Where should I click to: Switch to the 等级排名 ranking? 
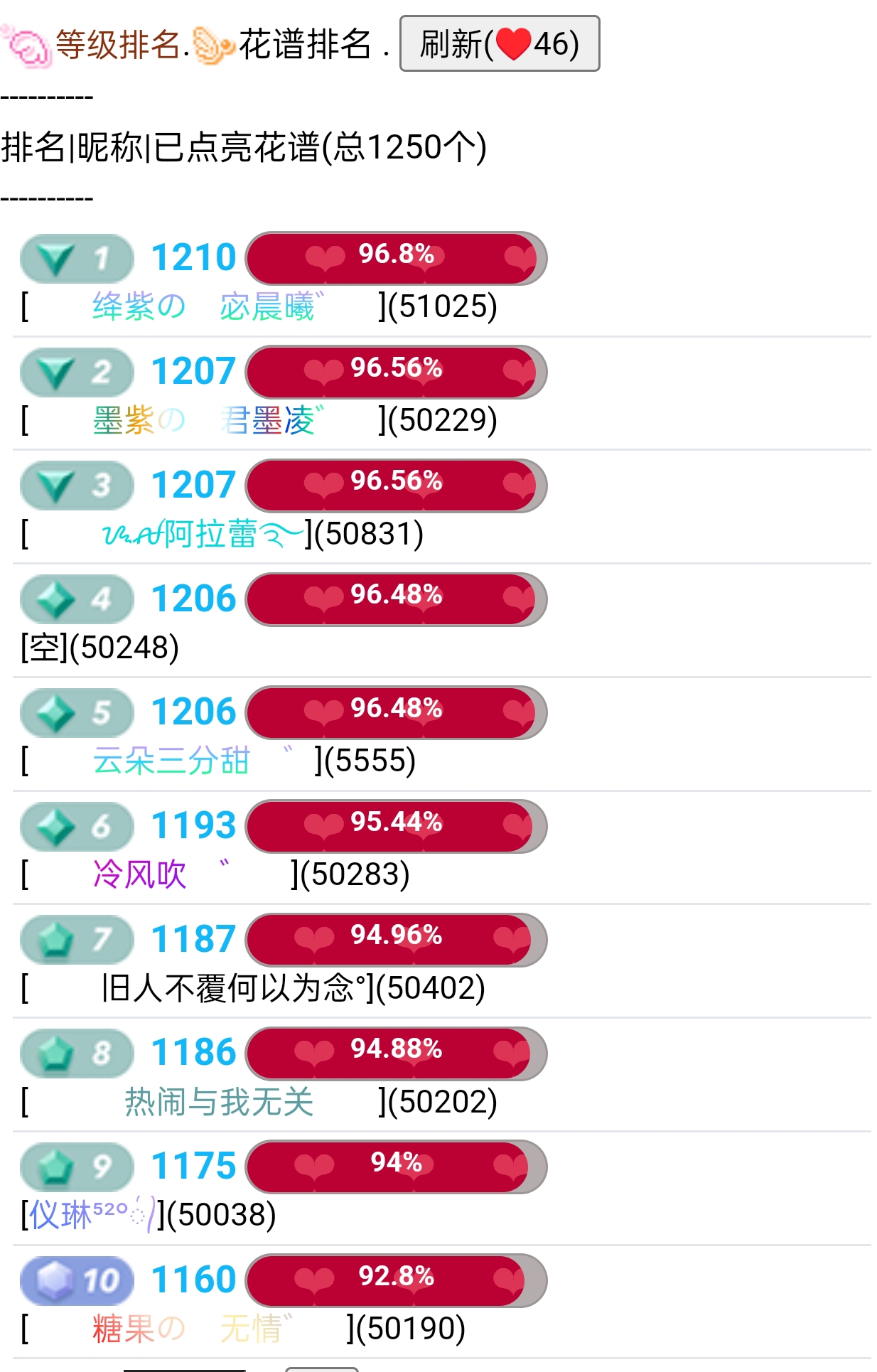tap(117, 44)
